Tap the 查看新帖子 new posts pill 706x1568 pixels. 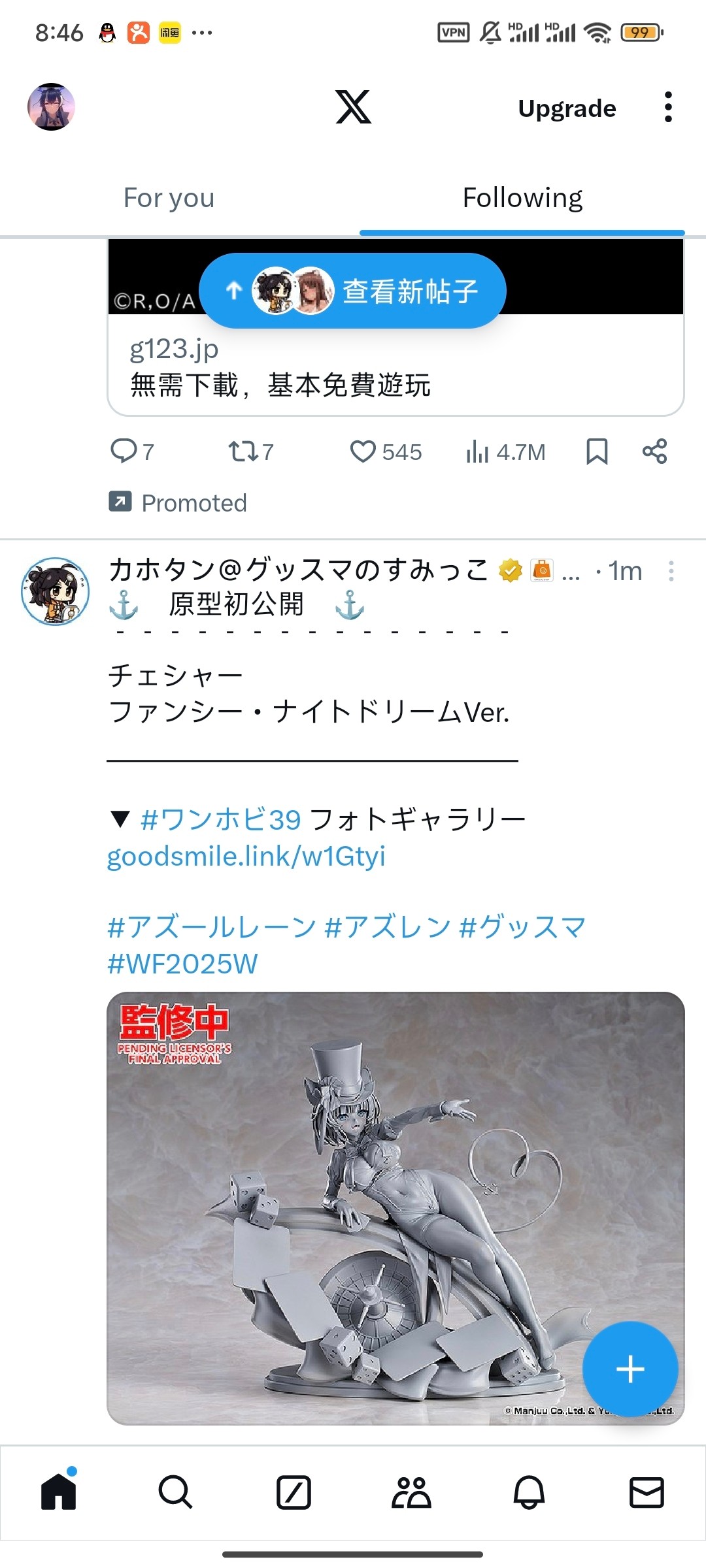pyautogui.click(x=353, y=291)
